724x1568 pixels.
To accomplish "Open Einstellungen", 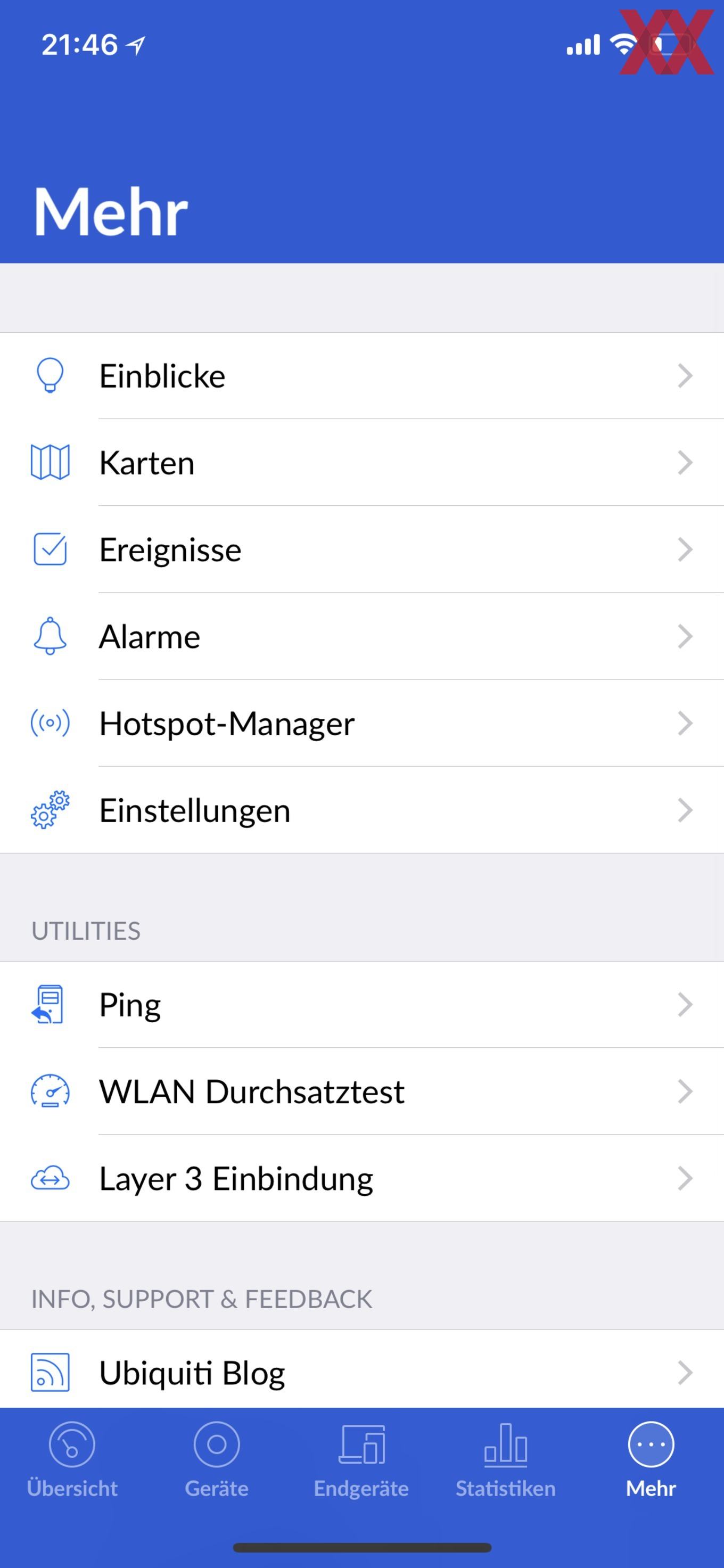I will point(362,810).
